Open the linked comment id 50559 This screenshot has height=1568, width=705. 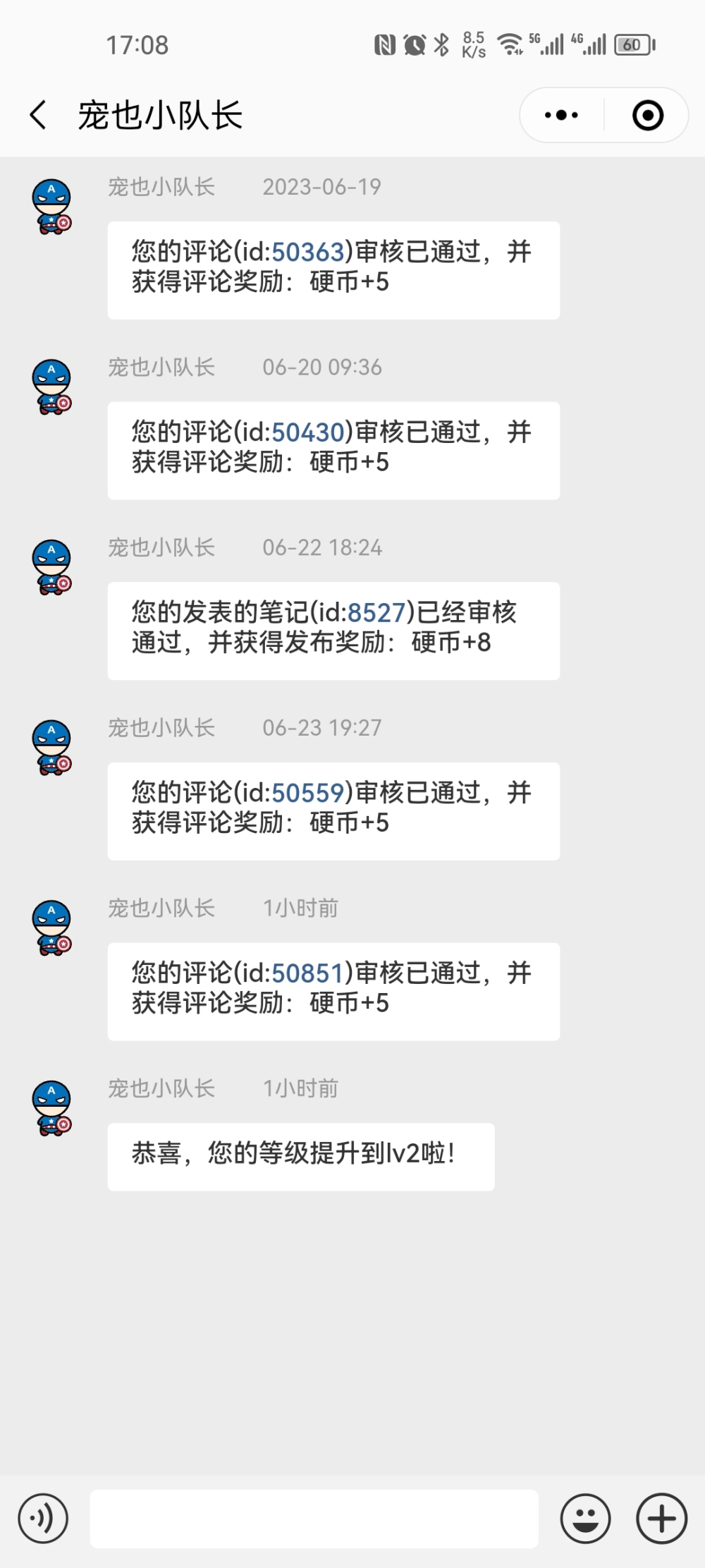(307, 793)
